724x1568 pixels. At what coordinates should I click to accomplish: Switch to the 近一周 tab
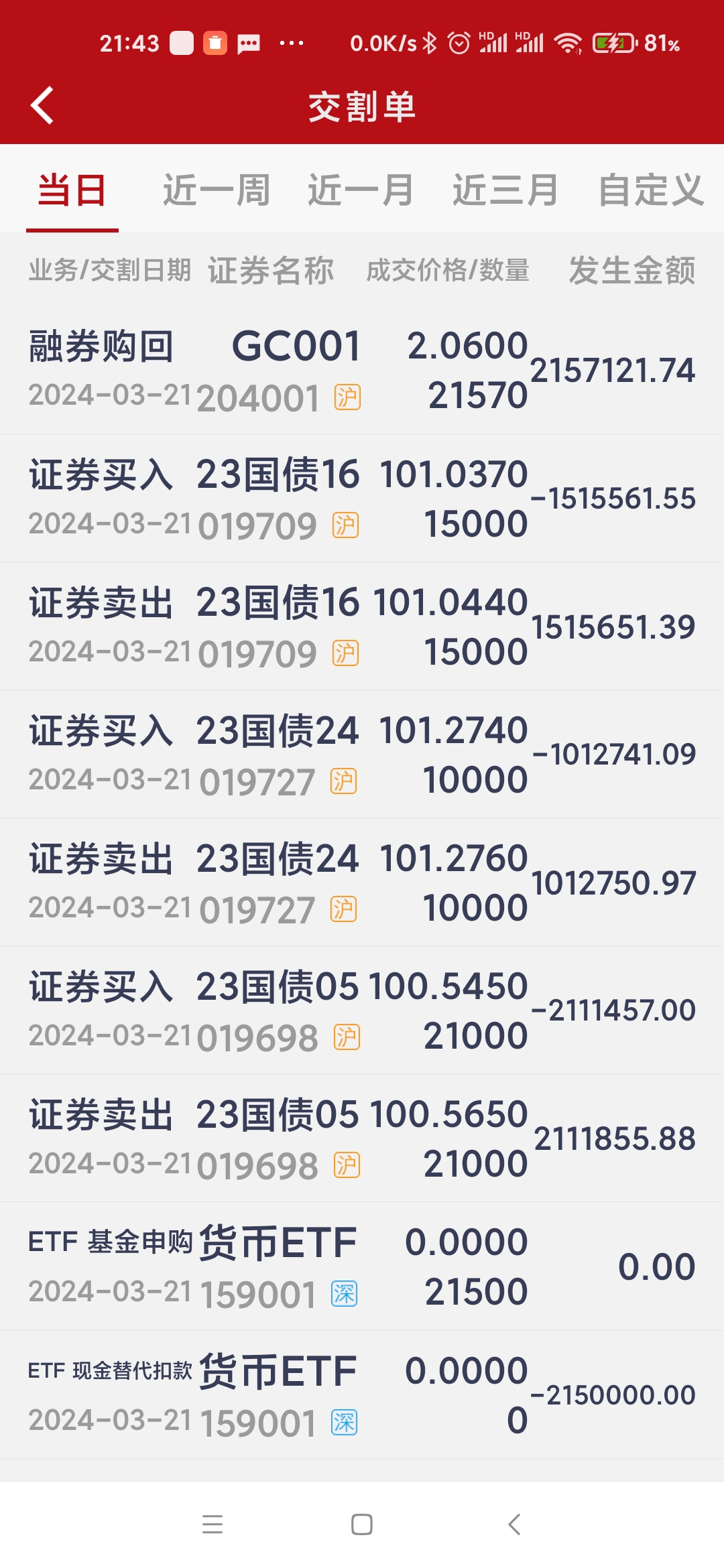216,190
